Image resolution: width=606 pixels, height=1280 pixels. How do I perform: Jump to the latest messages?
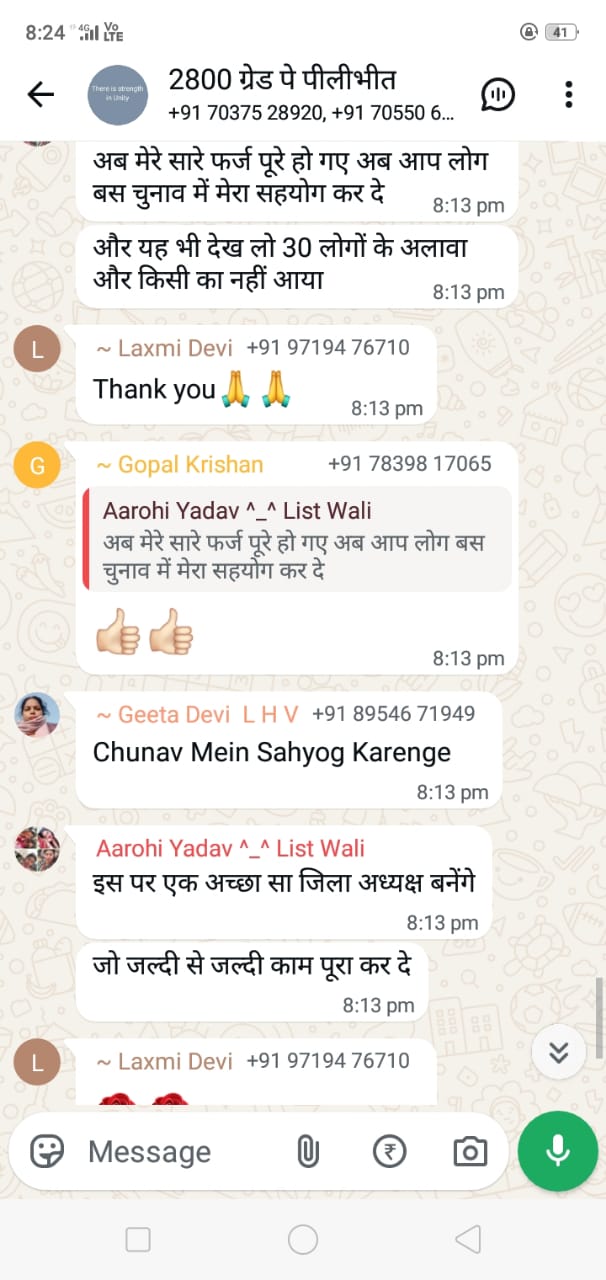click(x=558, y=1052)
